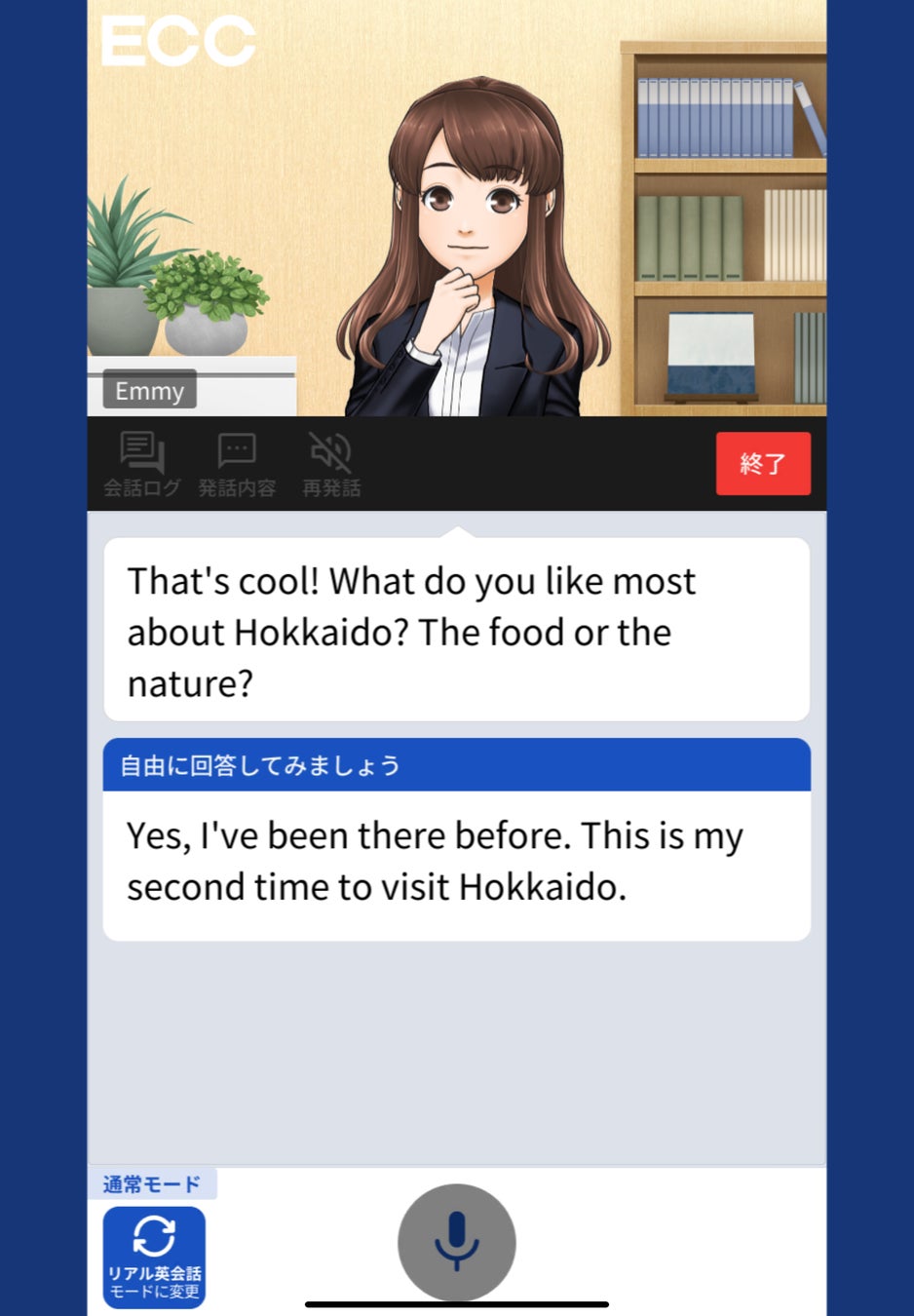This screenshot has width=914, height=1316.
Task: End the session with 終了 button
Action: pos(762,463)
